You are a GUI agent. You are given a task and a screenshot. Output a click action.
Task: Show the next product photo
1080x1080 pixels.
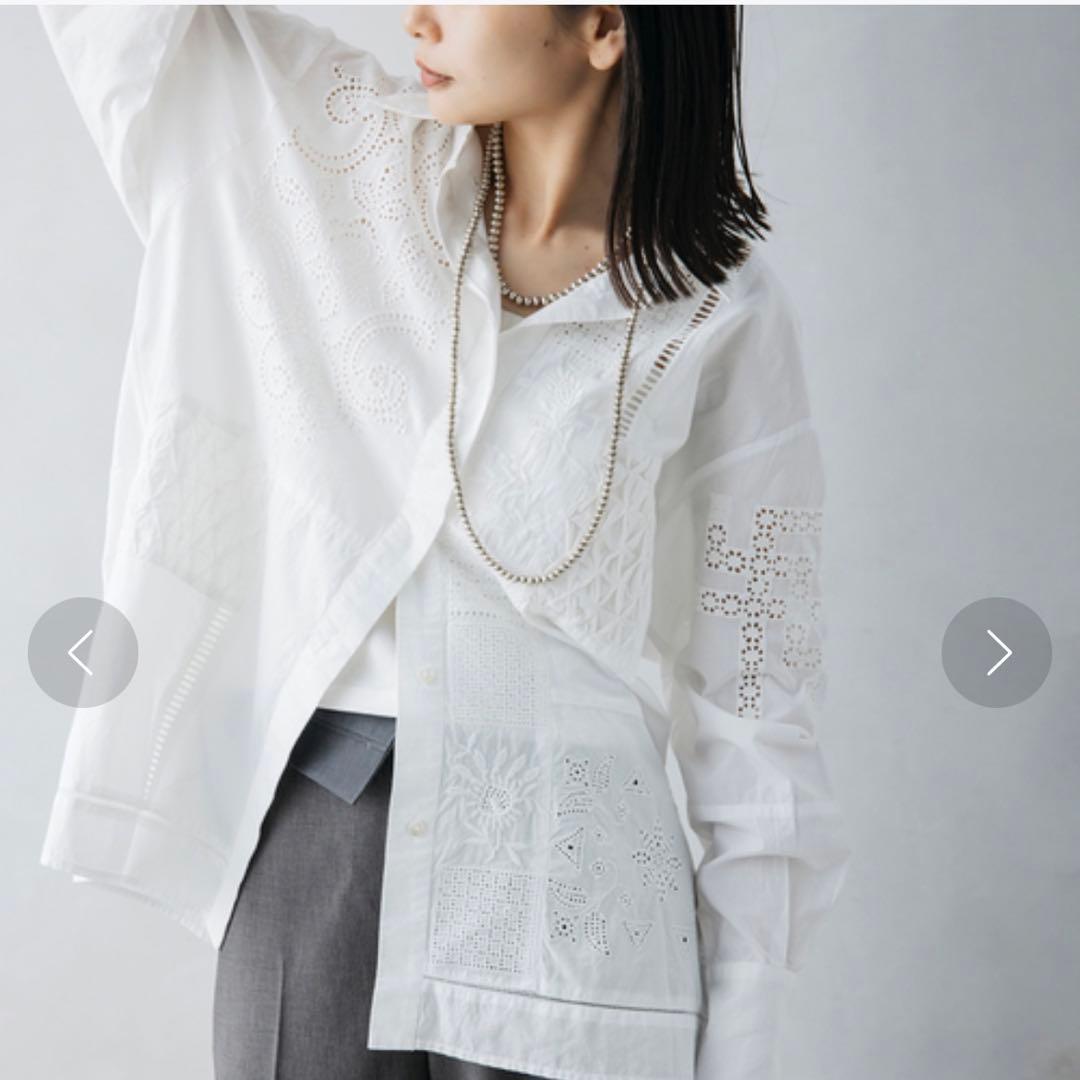(996, 653)
